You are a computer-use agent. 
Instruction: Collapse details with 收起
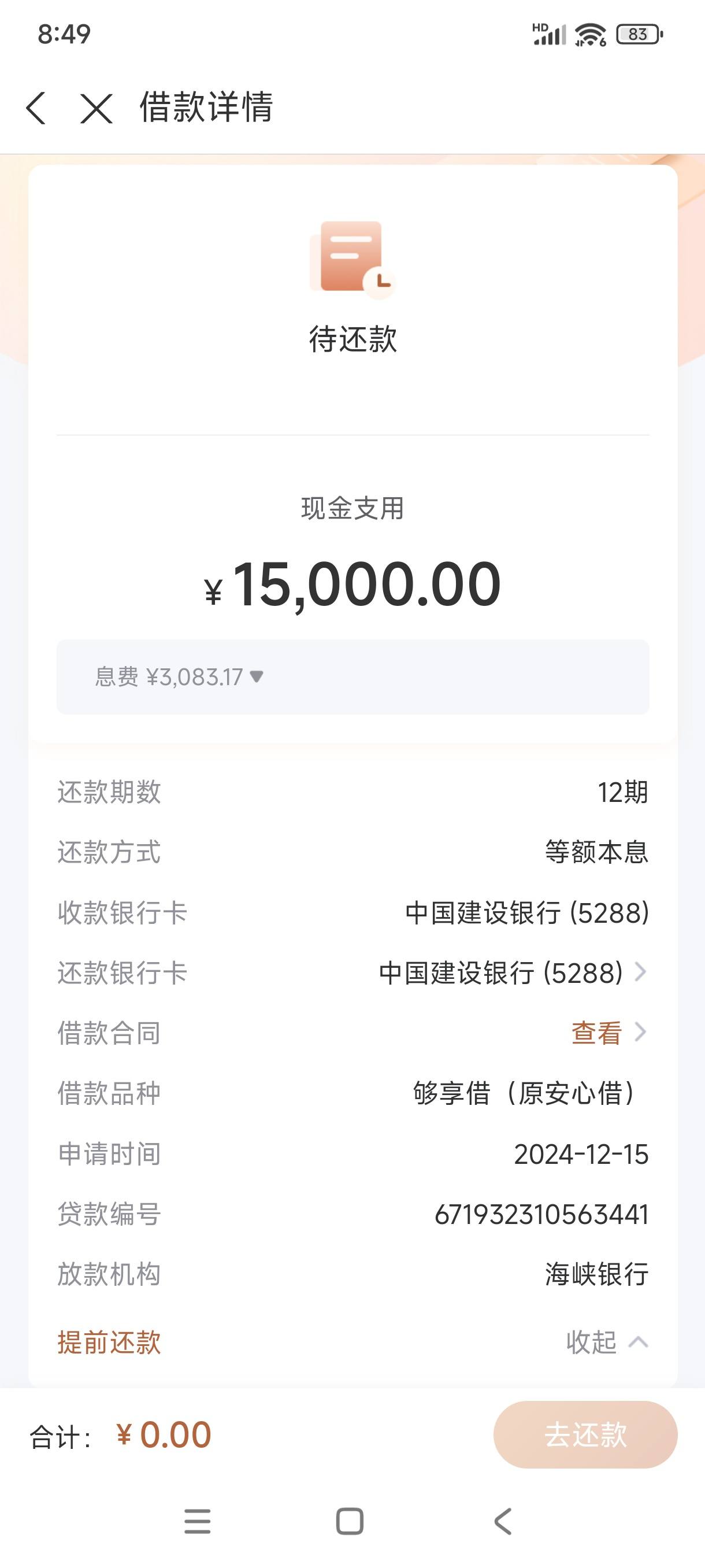coord(606,1341)
